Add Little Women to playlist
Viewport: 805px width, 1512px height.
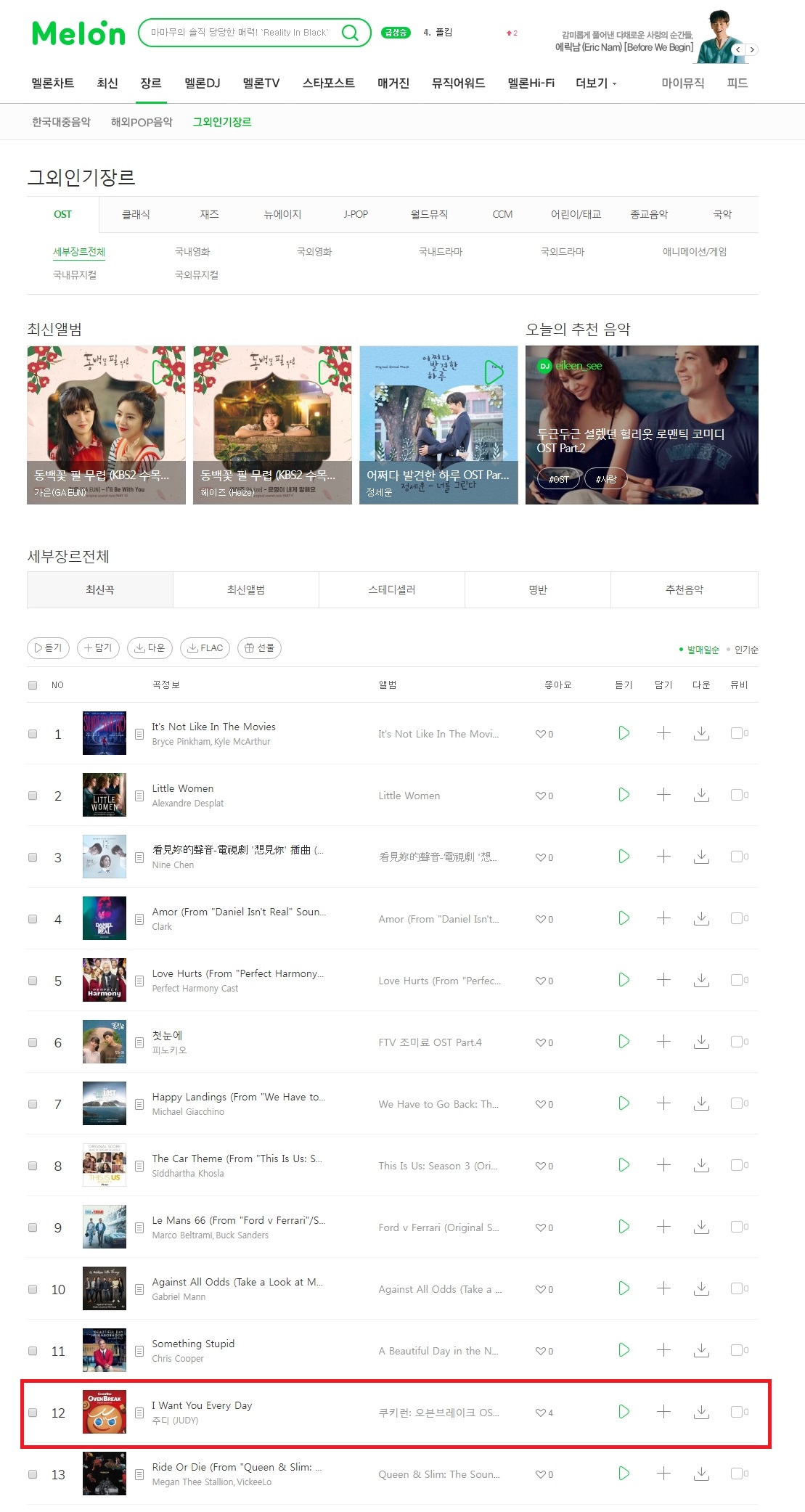[x=663, y=795]
